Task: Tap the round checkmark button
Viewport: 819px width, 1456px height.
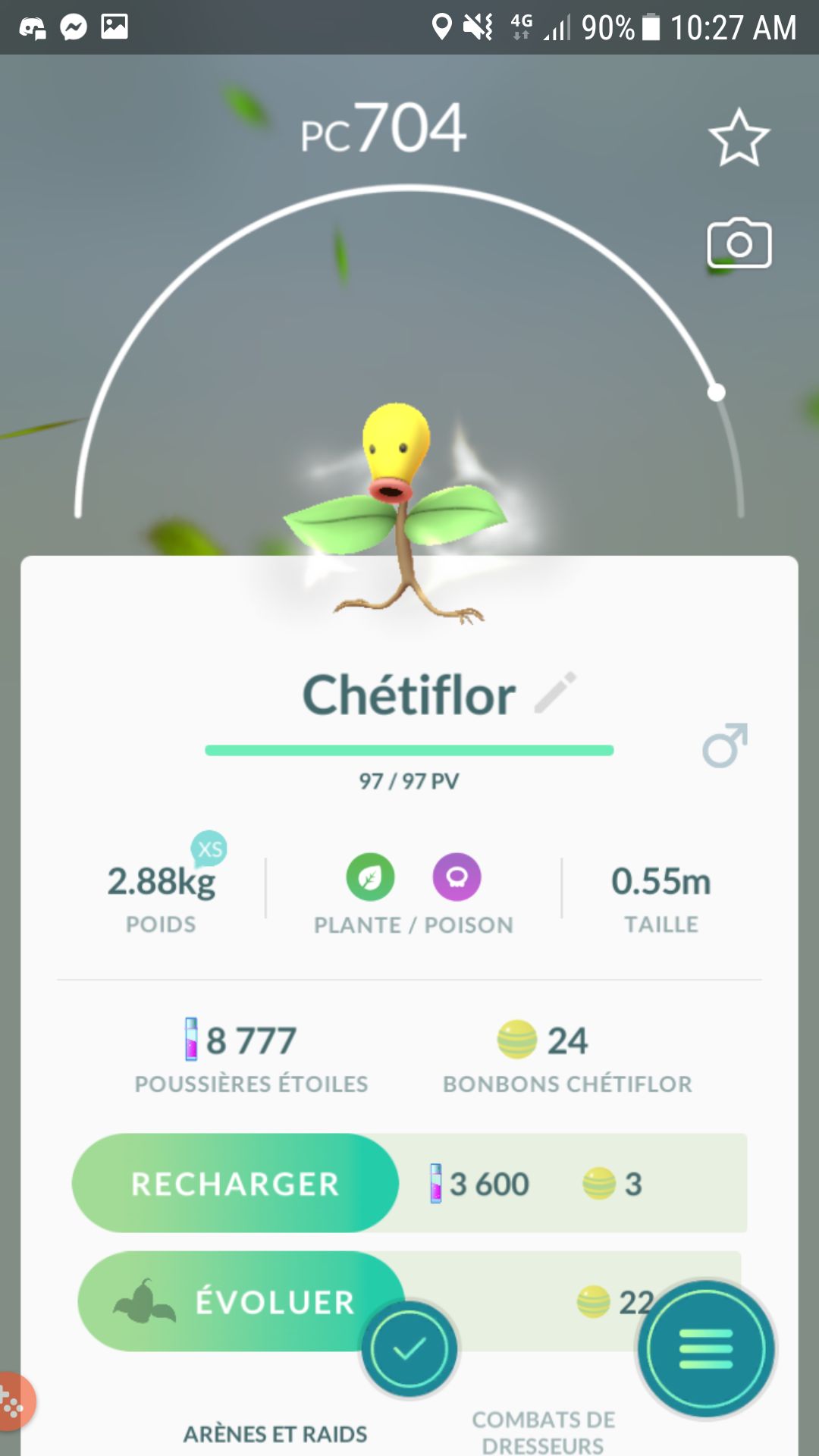Action: click(409, 1349)
